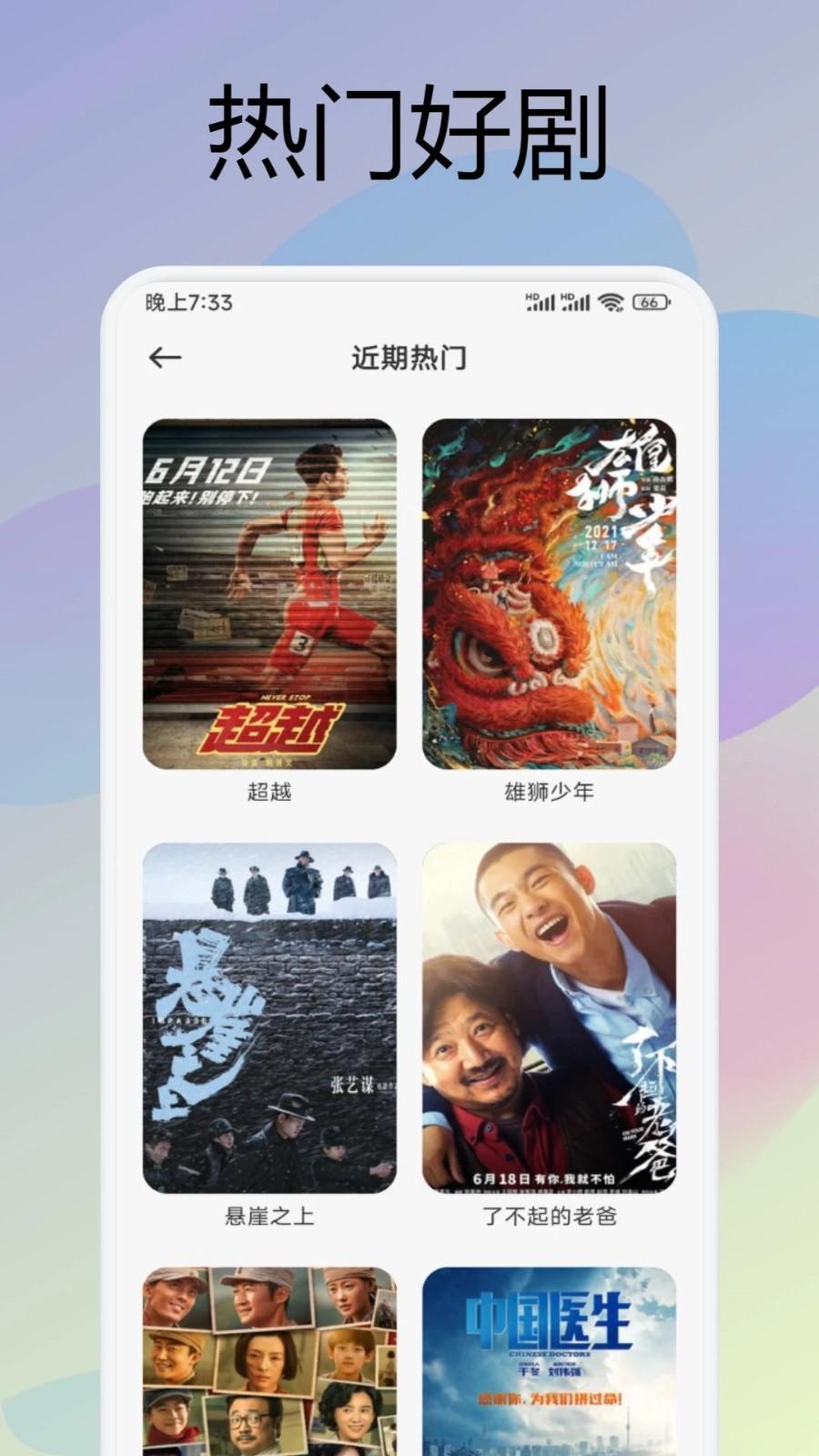The height and width of the screenshot is (1456, 819).
Task: Select the 近期热门 page title
Action: [x=409, y=356]
